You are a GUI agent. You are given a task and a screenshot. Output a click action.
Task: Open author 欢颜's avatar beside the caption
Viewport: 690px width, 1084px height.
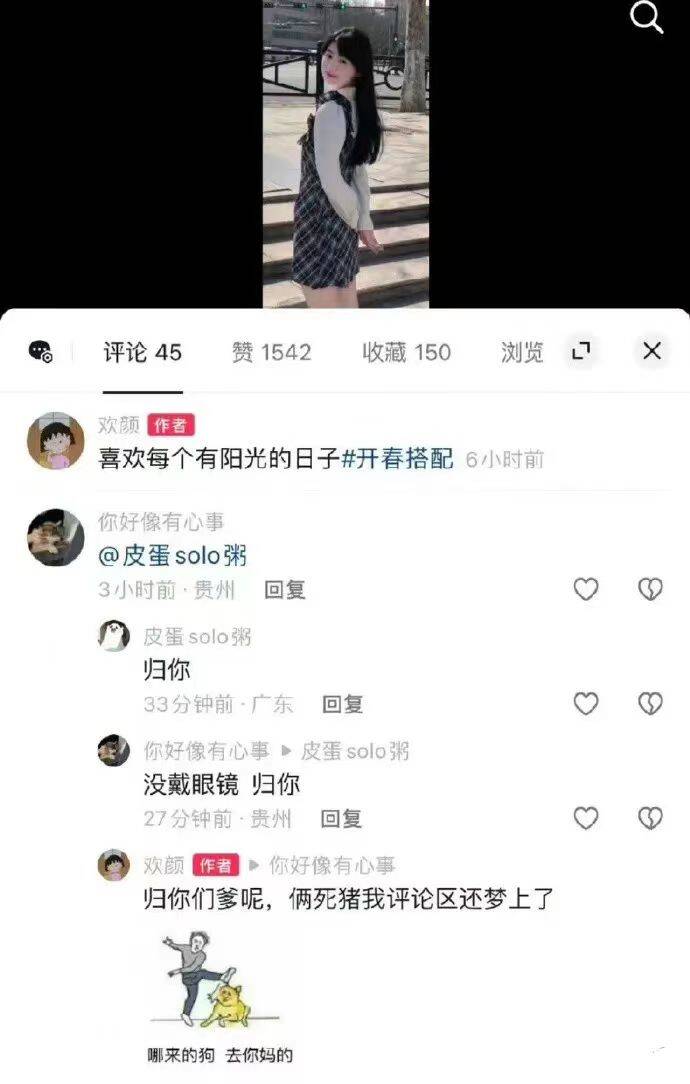click(x=55, y=441)
